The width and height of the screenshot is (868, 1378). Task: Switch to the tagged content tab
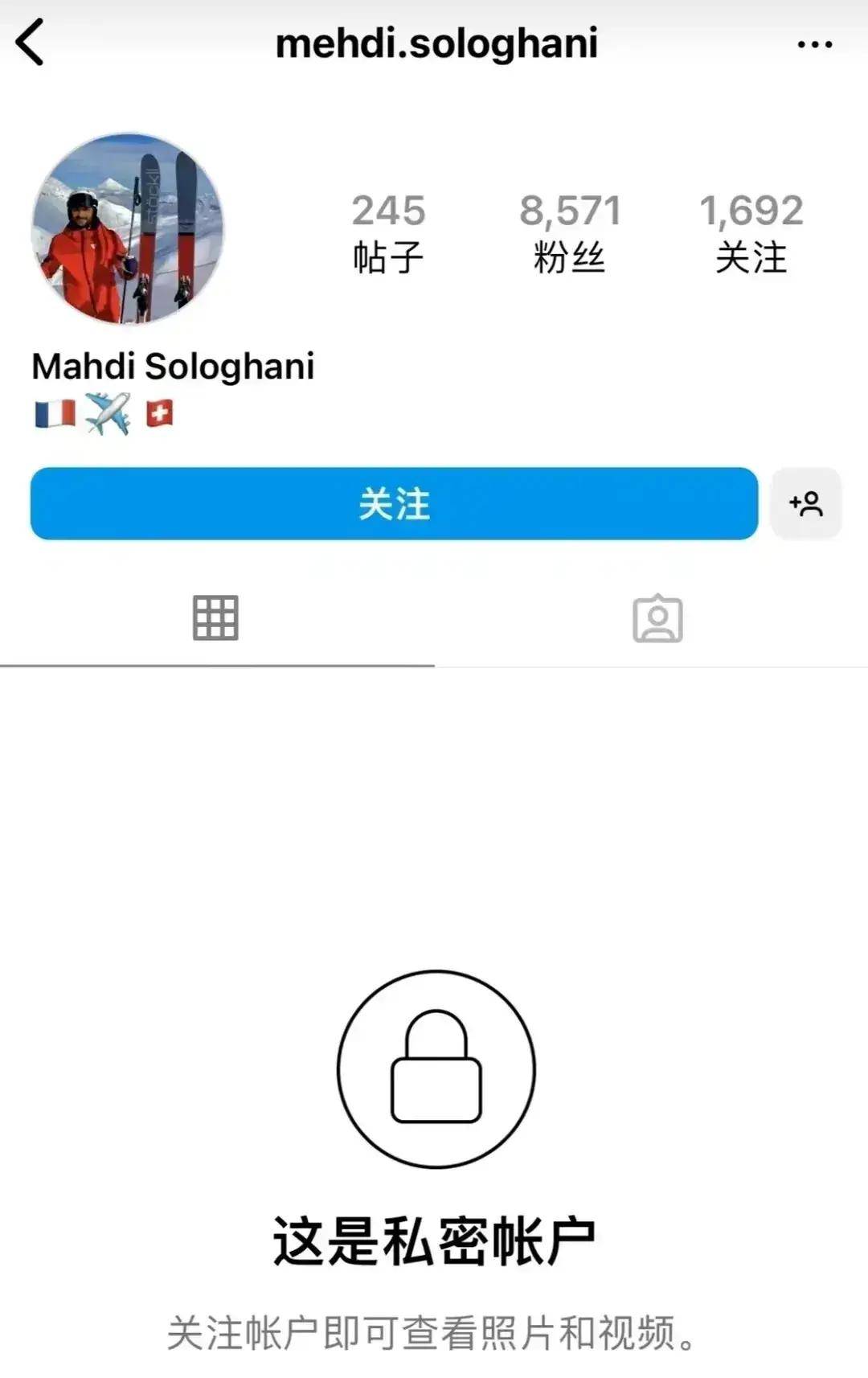(657, 617)
